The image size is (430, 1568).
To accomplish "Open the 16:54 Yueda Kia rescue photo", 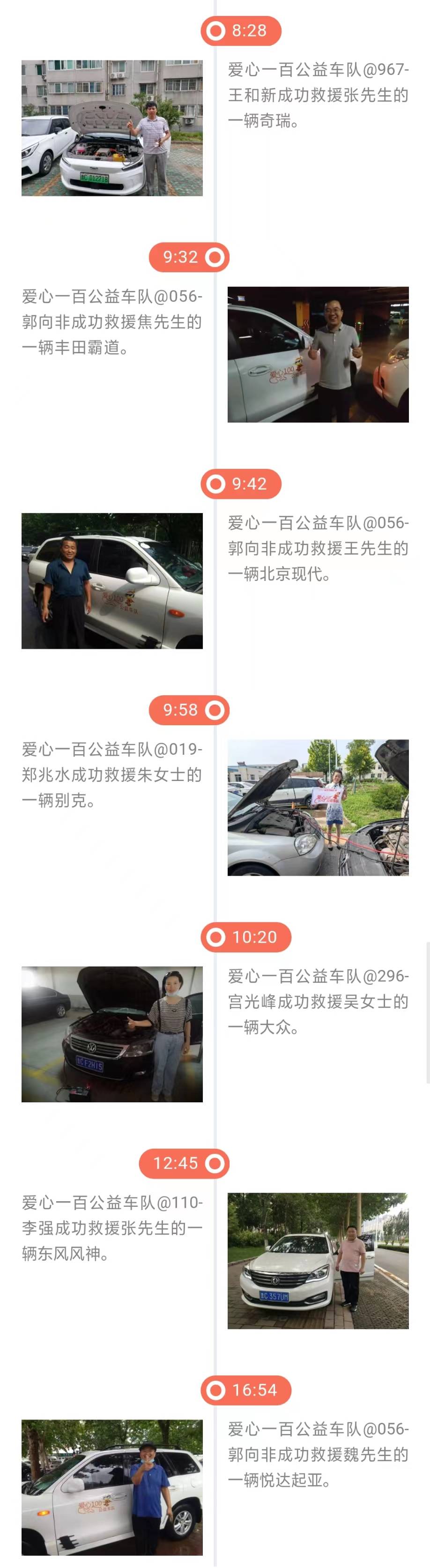I will coord(112,1487).
